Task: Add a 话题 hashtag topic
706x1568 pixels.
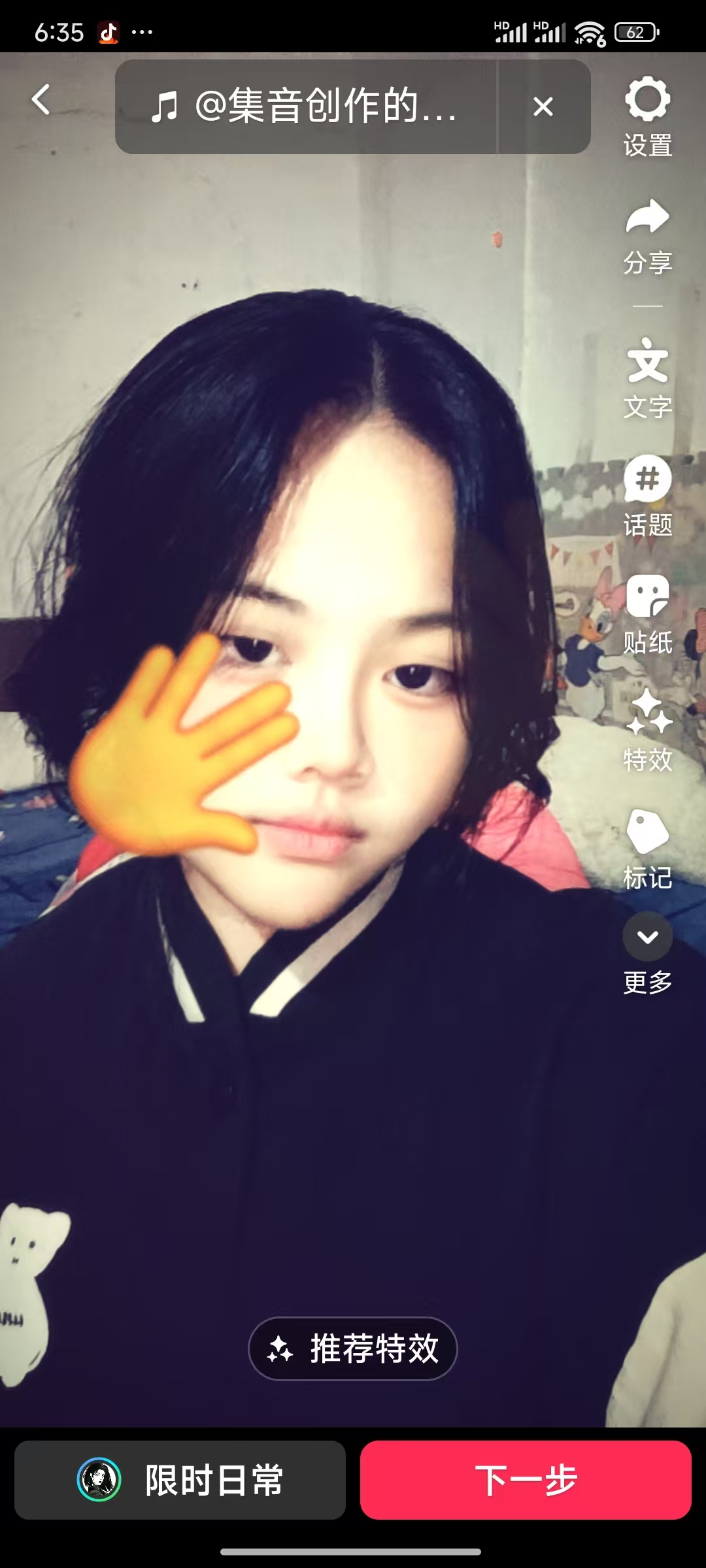Action: (647, 495)
